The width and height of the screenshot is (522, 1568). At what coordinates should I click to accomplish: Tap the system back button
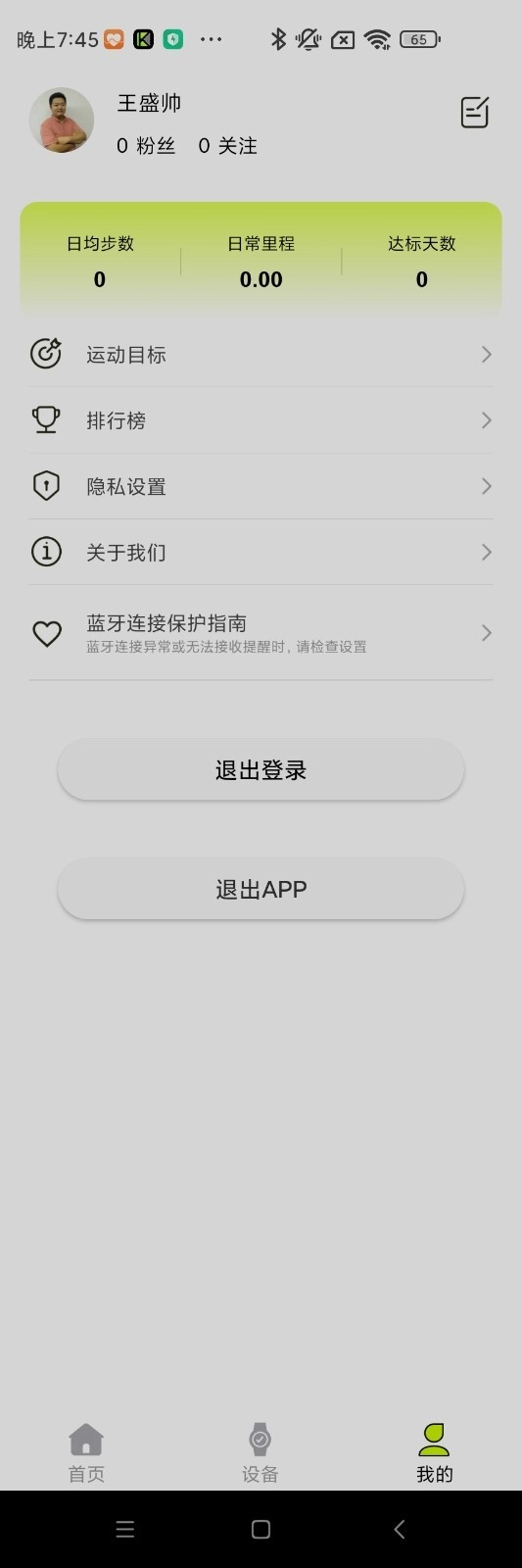[399, 1529]
